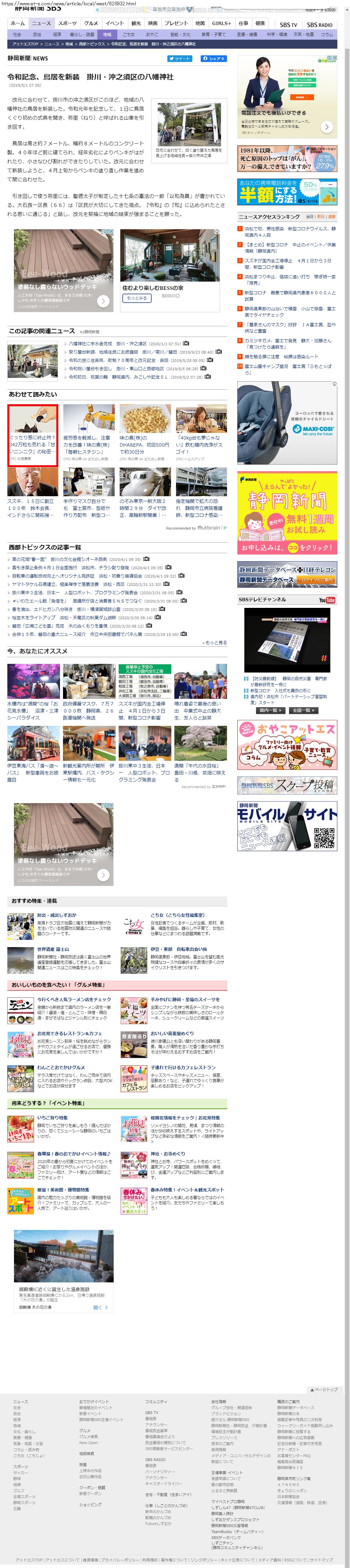Screen dimensions: 350x1568
Task: Select the 経済 sub-category
Action: point(57,35)
